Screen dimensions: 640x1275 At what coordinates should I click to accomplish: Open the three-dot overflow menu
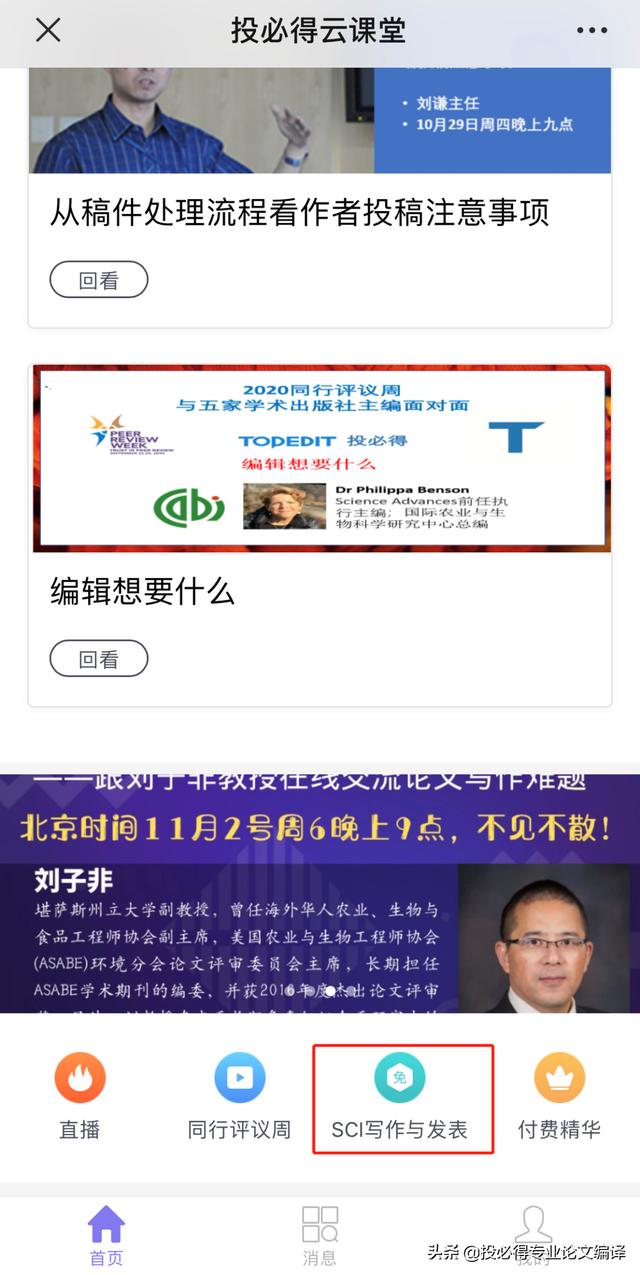(x=591, y=30)
